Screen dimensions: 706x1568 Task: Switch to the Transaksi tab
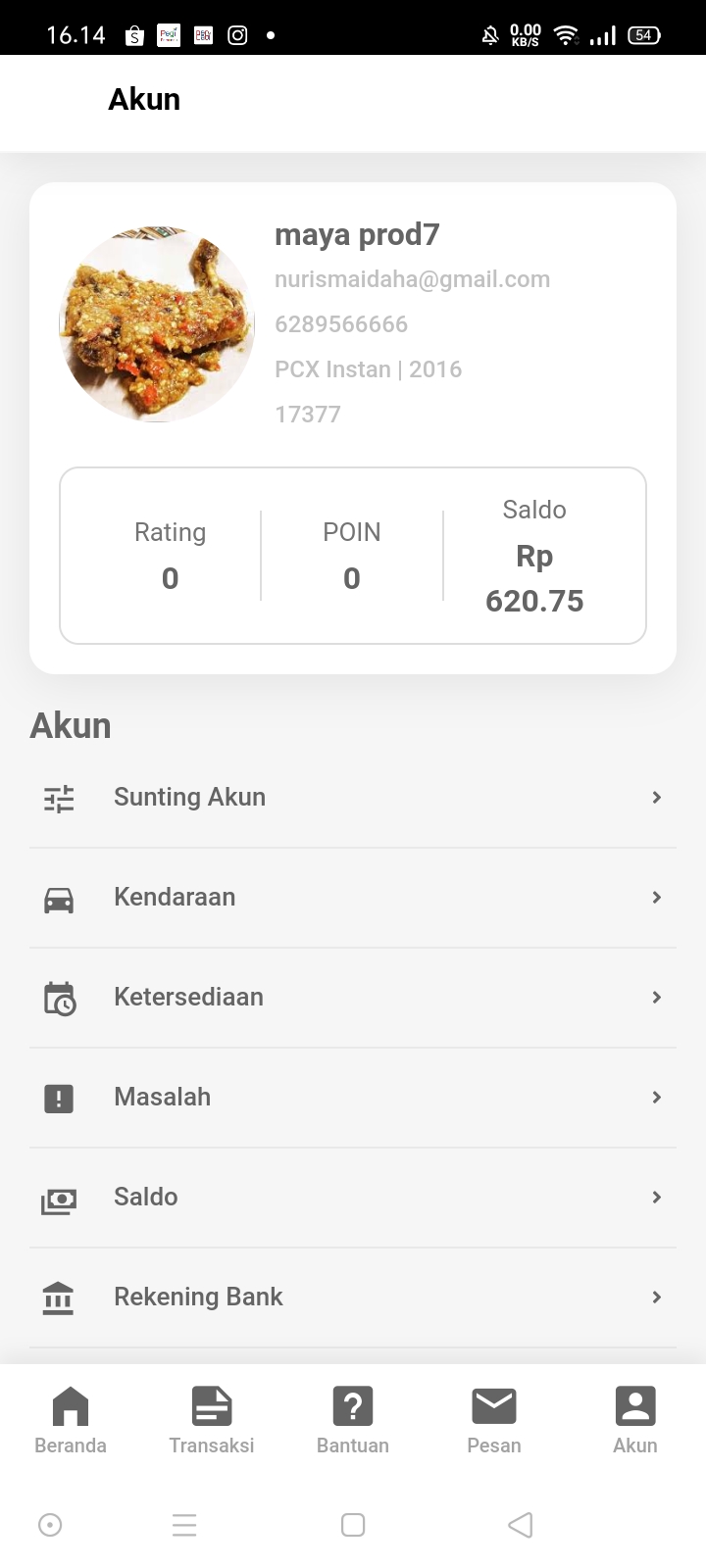(212, 1419)
